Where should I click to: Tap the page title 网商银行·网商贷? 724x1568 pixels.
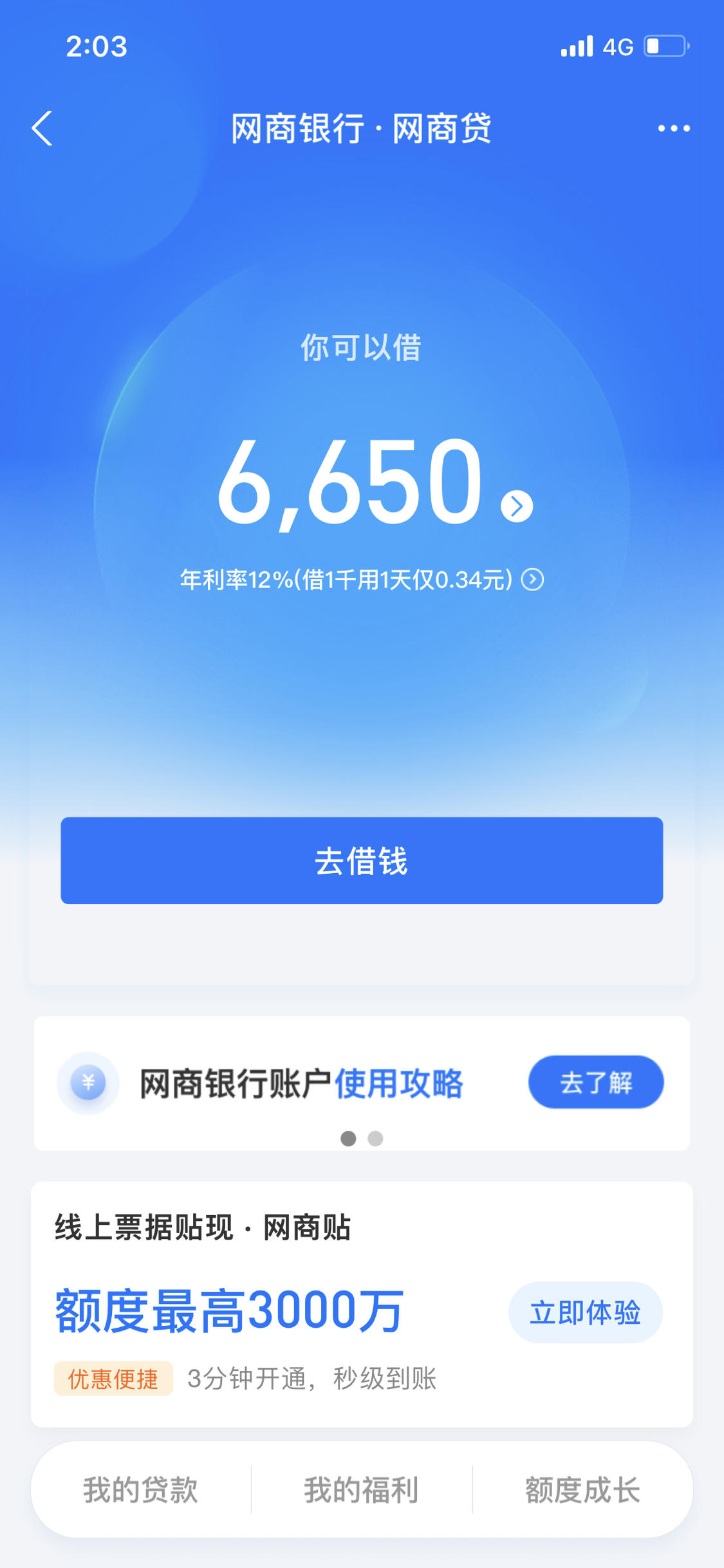coord(362,128)
